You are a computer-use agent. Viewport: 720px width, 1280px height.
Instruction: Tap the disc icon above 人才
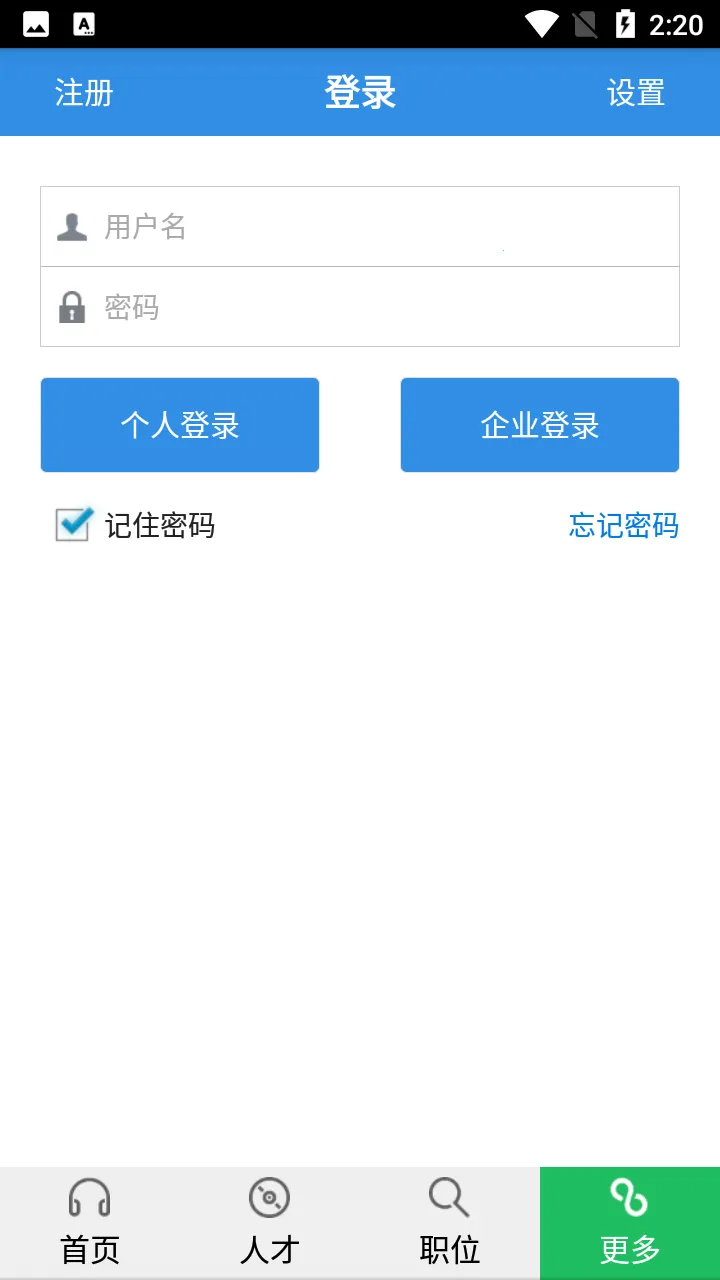pyautogui.click(x=268, y=1197)
